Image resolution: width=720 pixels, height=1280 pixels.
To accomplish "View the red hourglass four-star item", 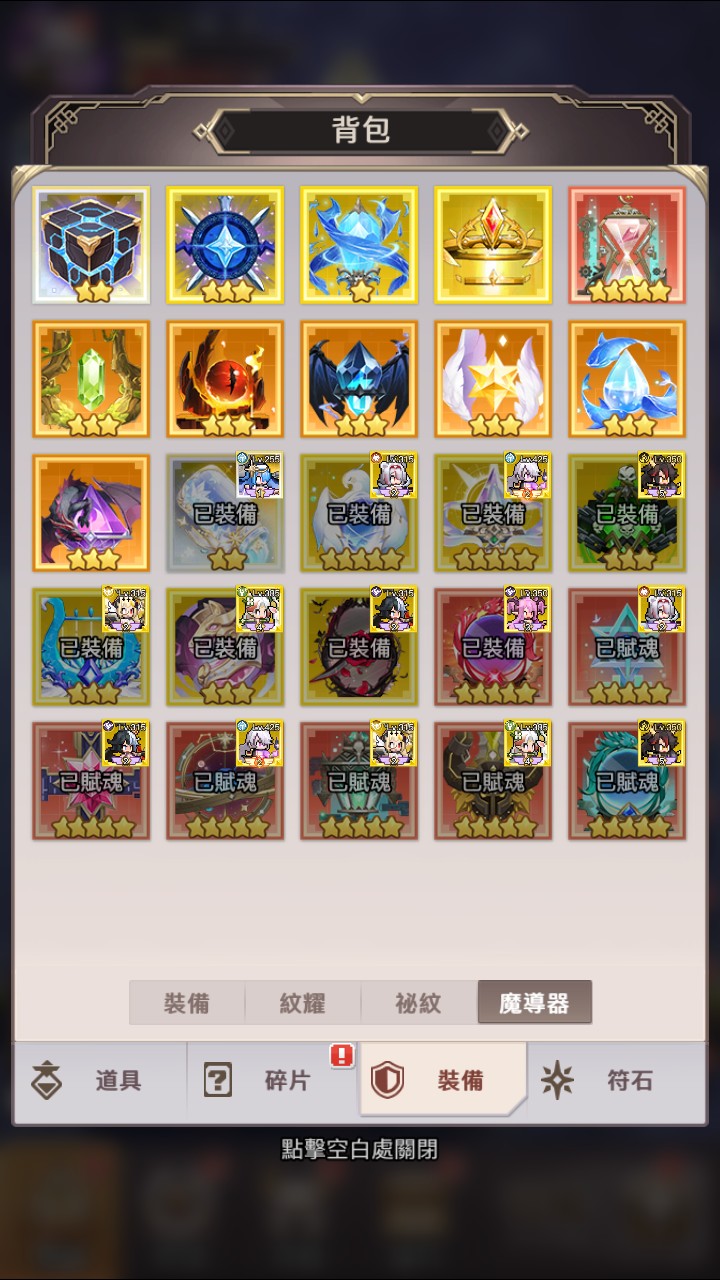I will tap(627, 245).
